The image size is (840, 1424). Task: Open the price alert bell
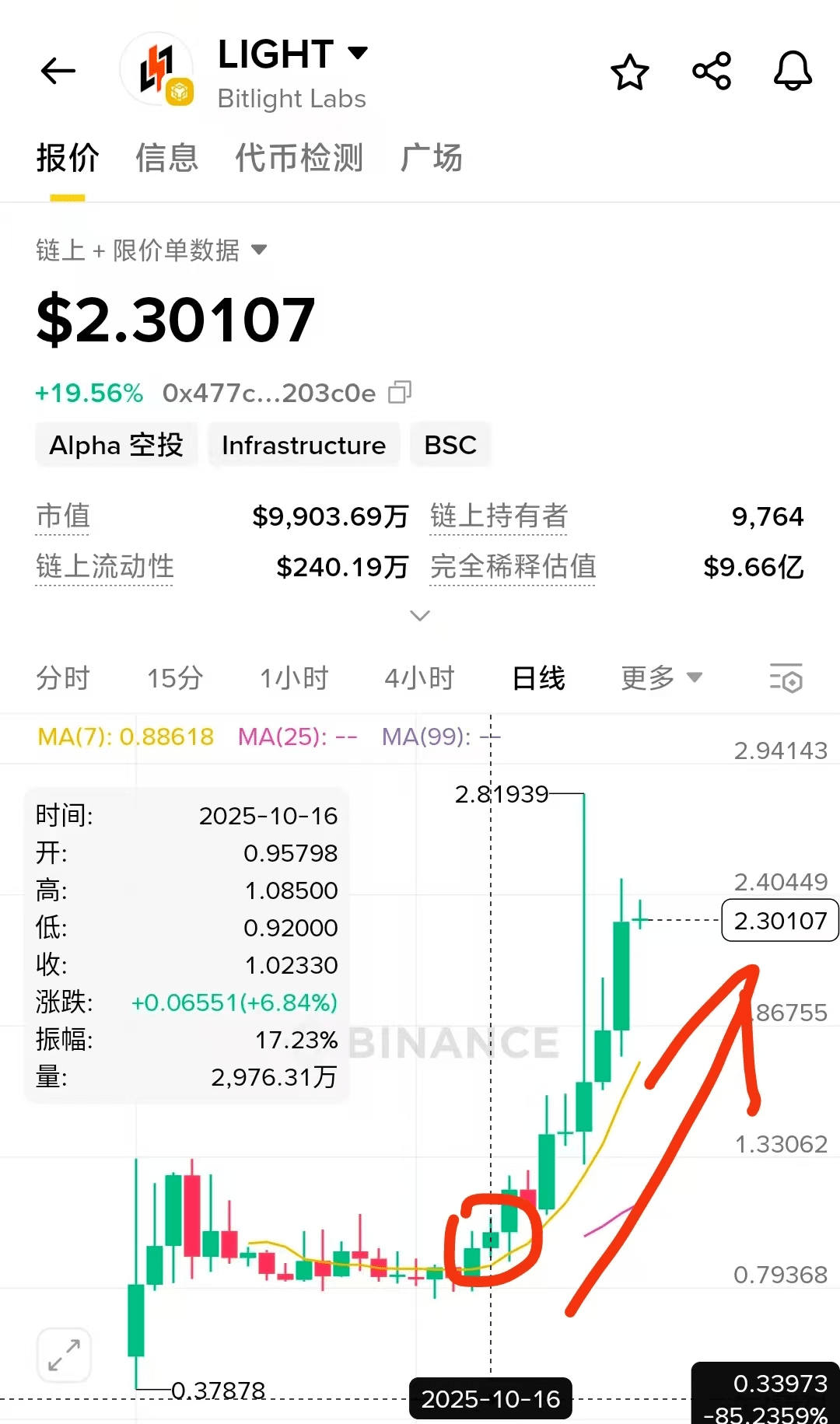[x=793, y=72]
